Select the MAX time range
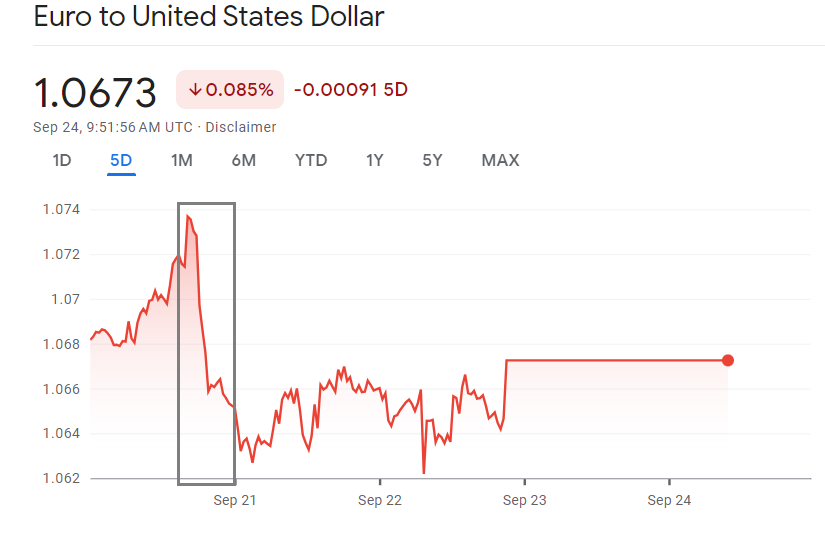Screen dimensions: 825x533 [x=500, y=160]
